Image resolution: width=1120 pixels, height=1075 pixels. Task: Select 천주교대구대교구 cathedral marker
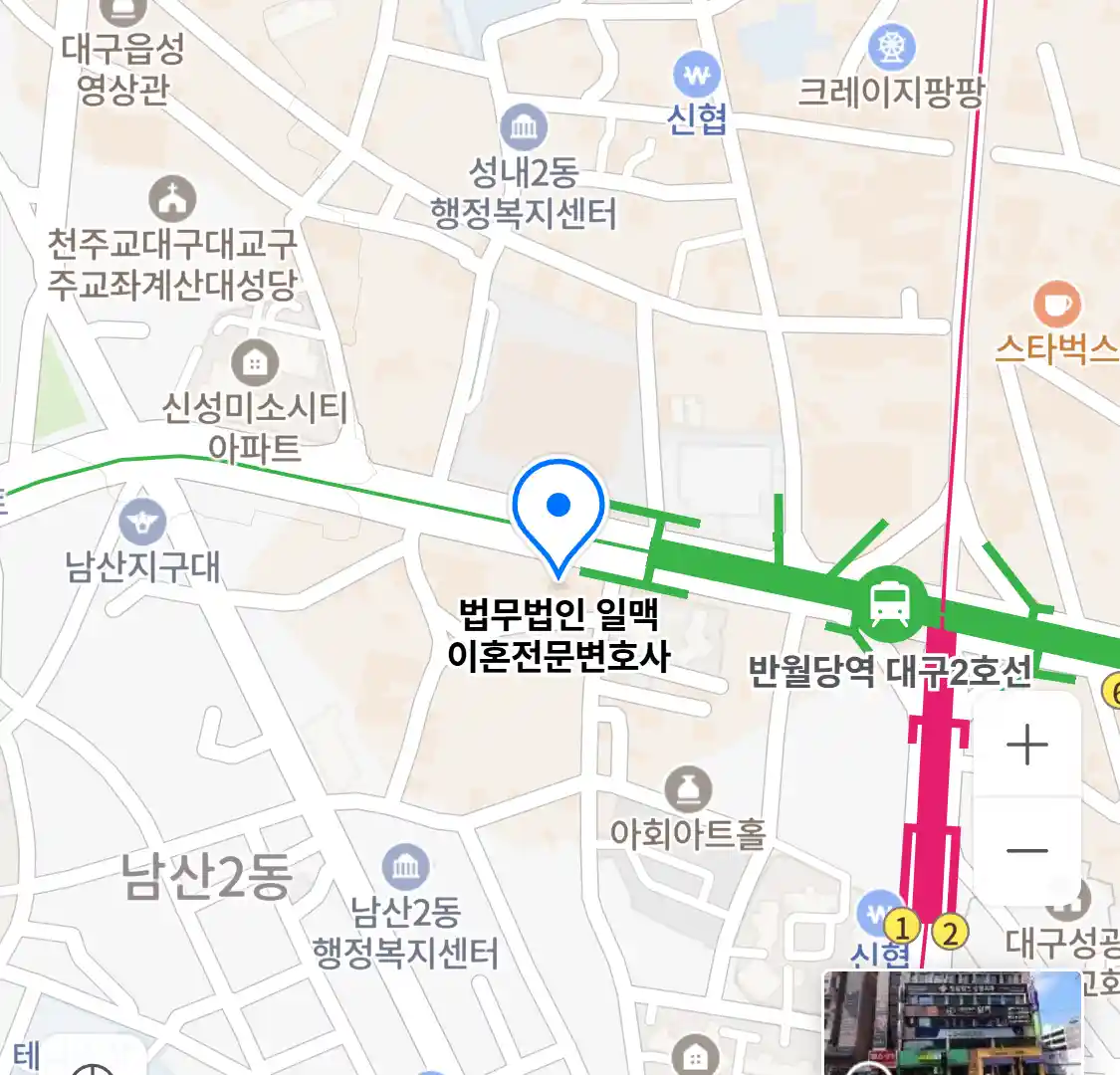[x=173, y=200]
